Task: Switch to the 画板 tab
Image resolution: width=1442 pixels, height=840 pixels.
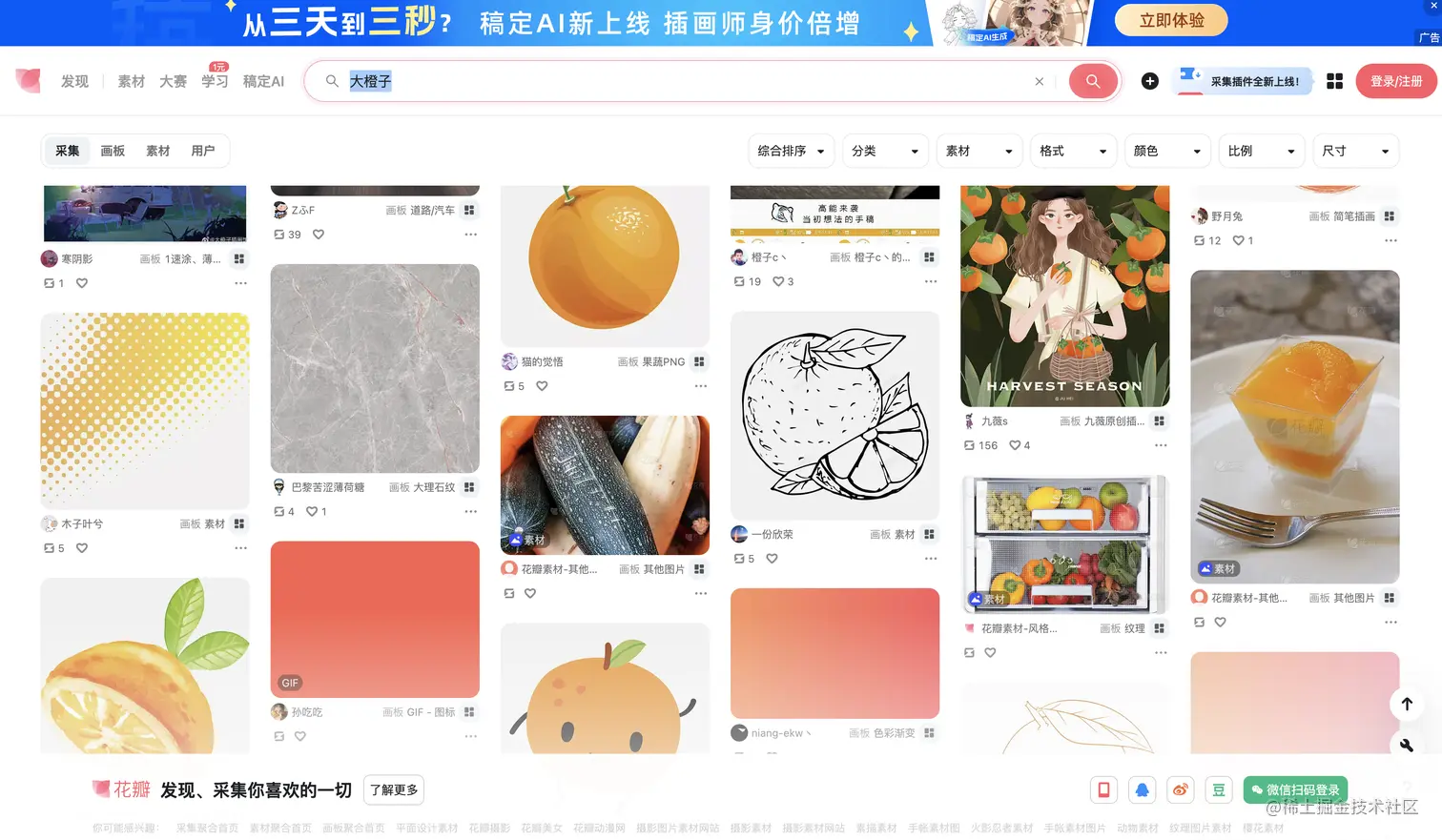Action: pyautogui.click(x=113, y=151)
